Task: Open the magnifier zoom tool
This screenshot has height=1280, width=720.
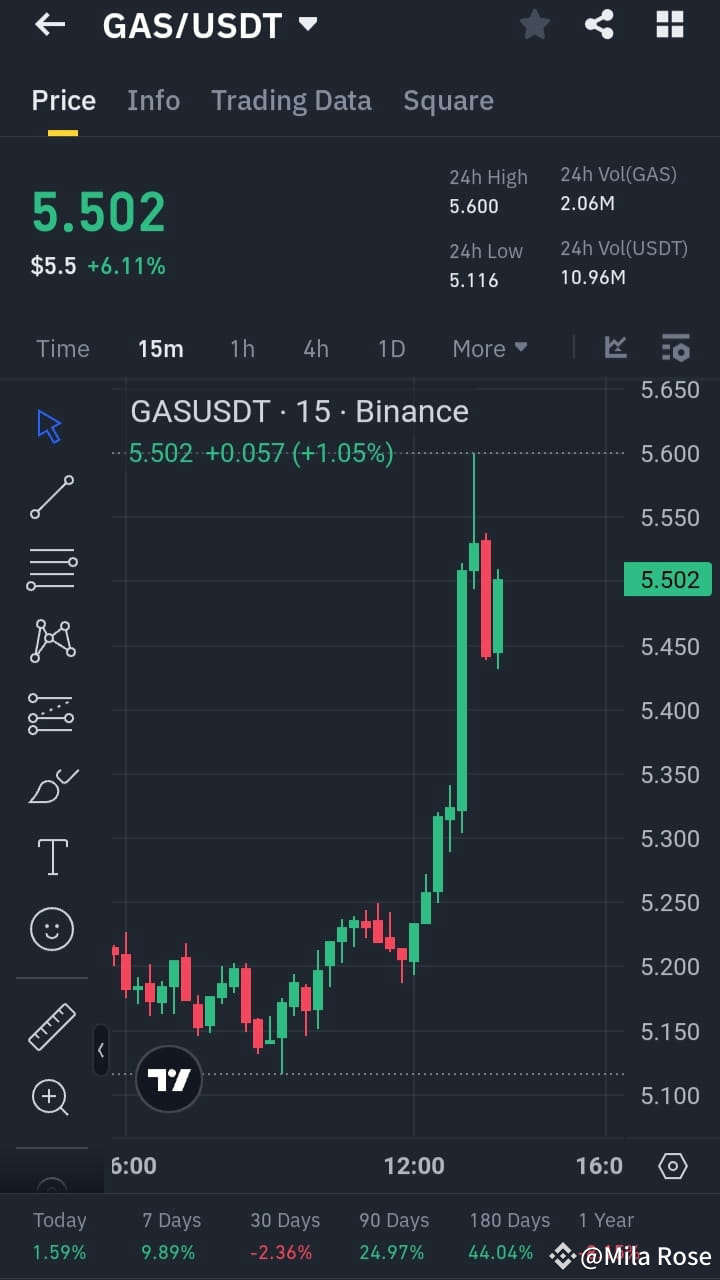Action: click(50, 1097)
